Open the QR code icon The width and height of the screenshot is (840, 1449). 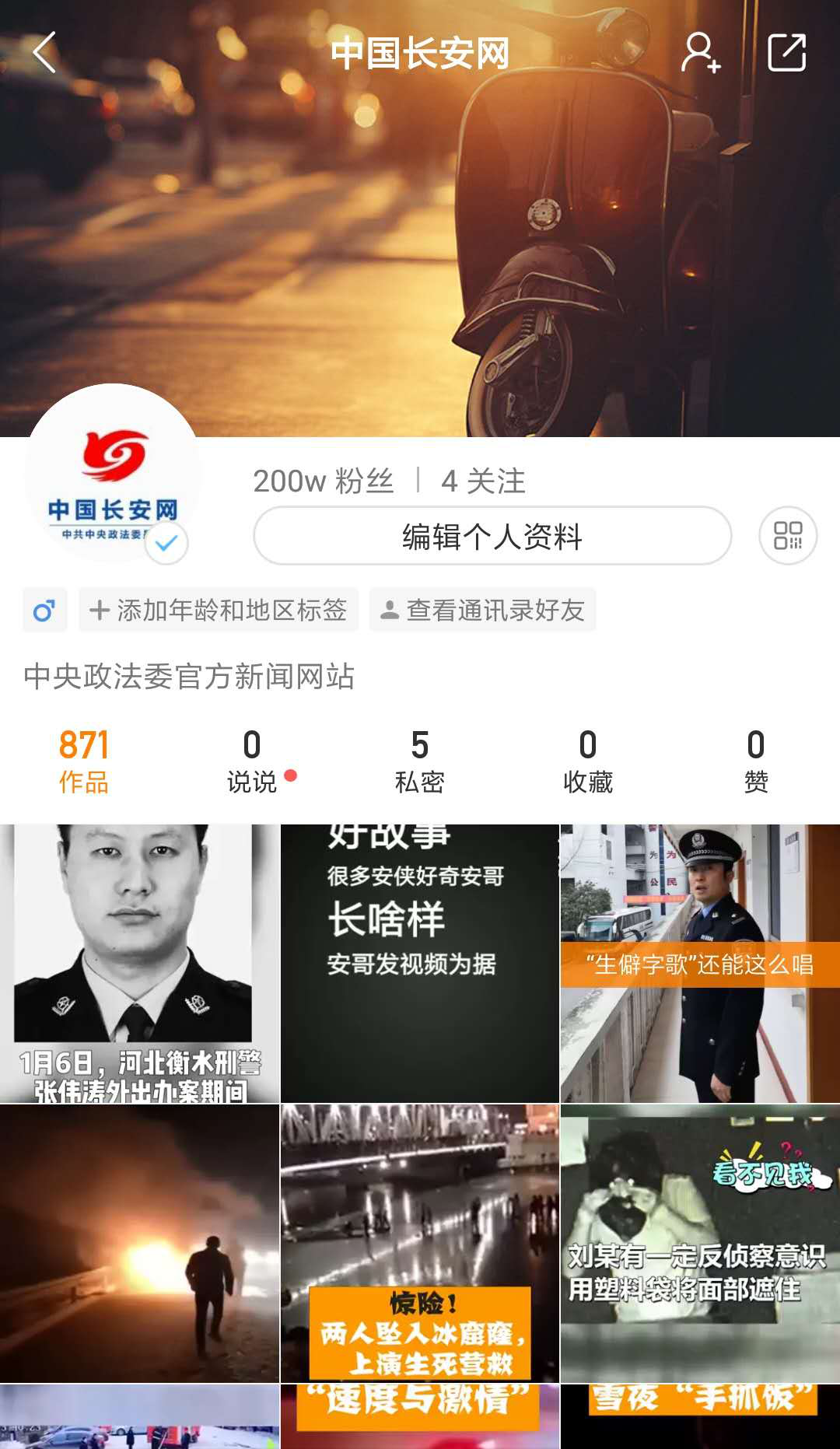787,536
